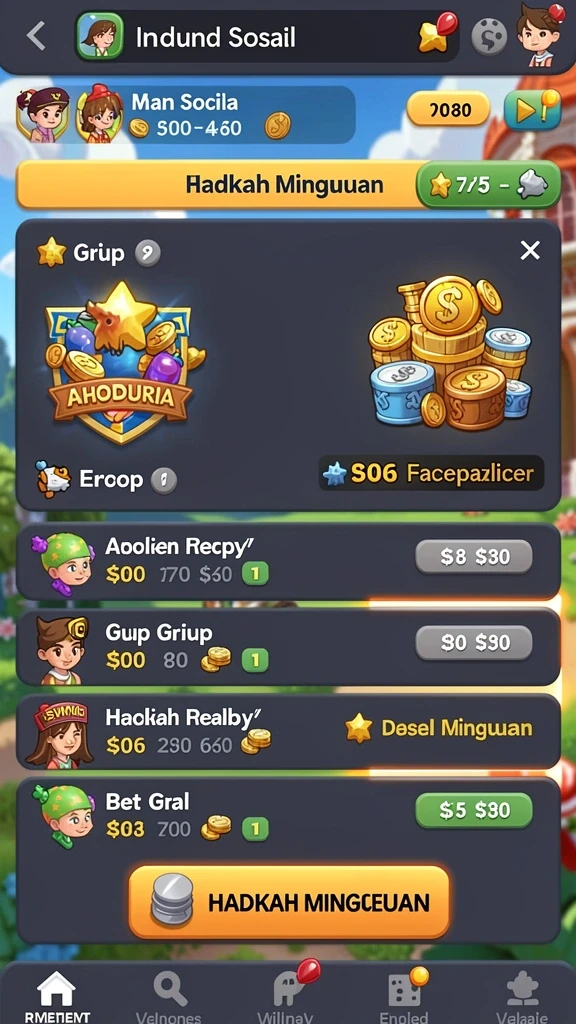The image size is (576, 1024).
Task: Claim the green $5 $80 button for Bet Gral
Action: [x=473, y=810]
